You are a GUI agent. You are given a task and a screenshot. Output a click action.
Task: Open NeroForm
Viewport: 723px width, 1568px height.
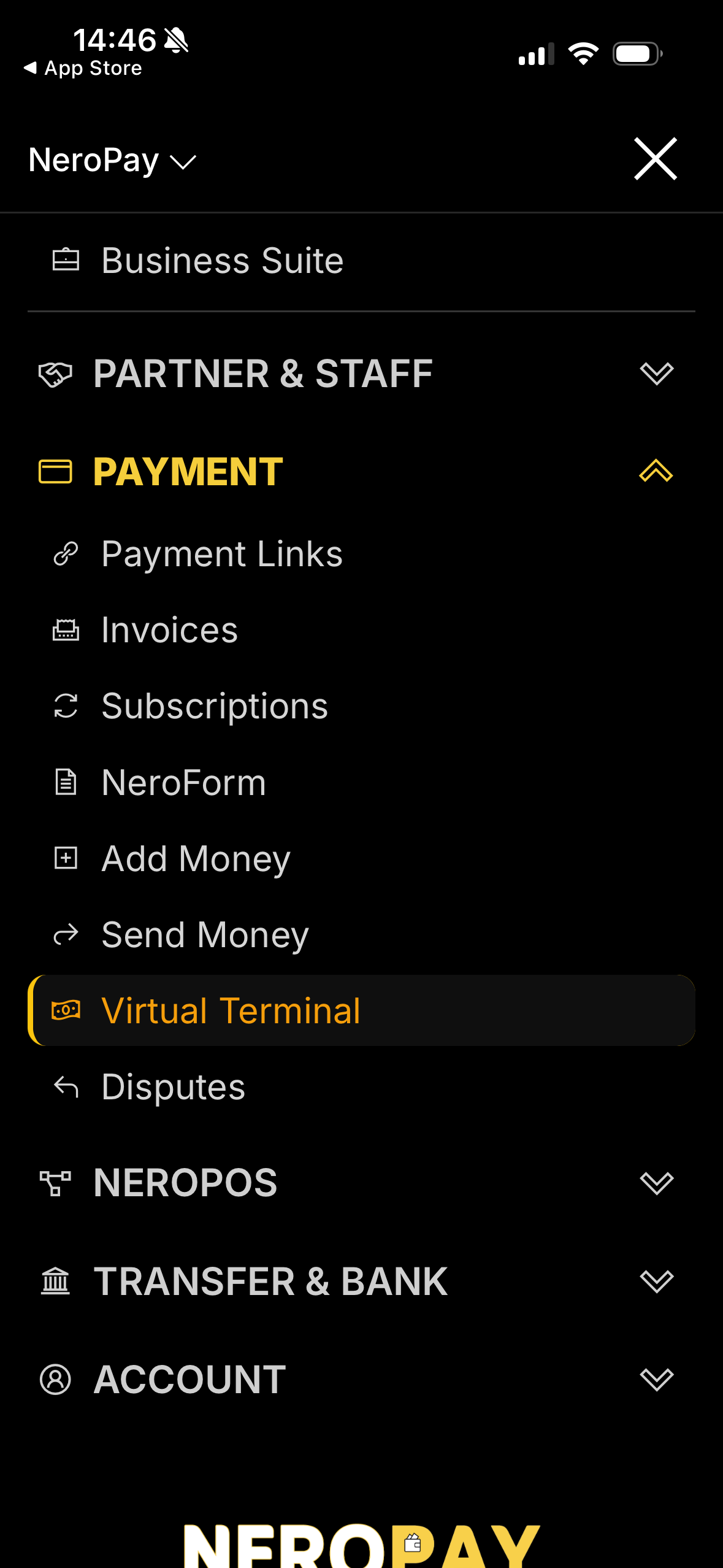(184, 783)
